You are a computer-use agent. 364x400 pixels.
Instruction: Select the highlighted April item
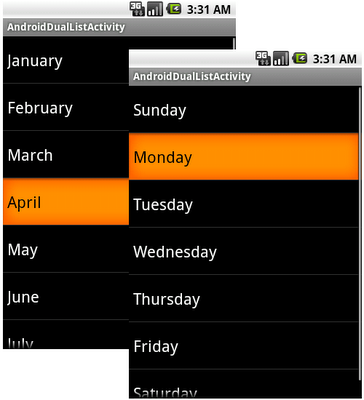click(66, 202)
